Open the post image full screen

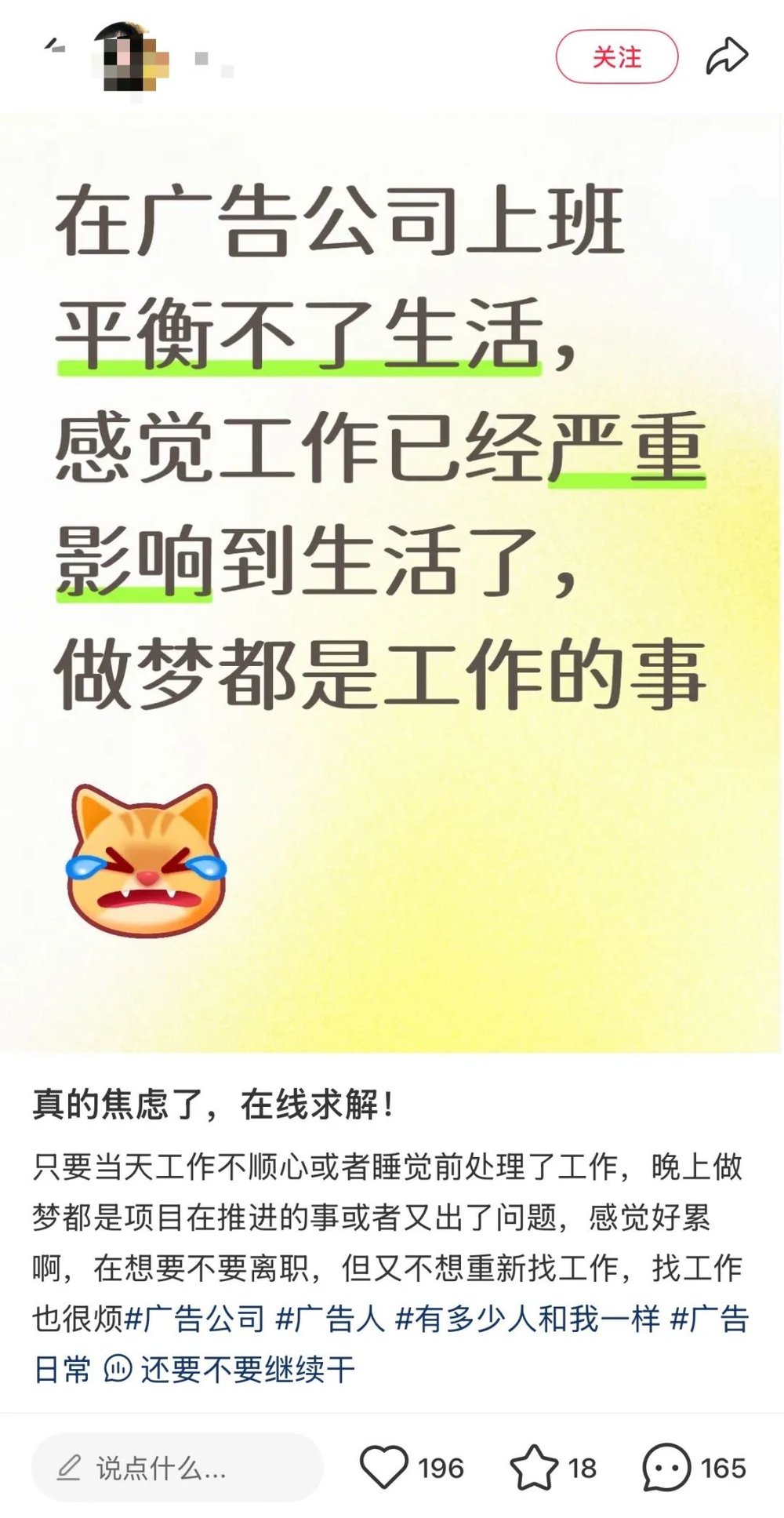pos(392,581)
